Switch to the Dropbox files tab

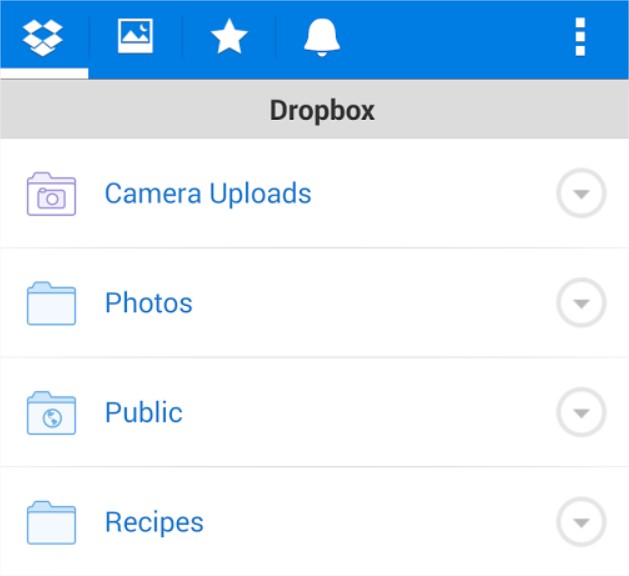point(43,38)
